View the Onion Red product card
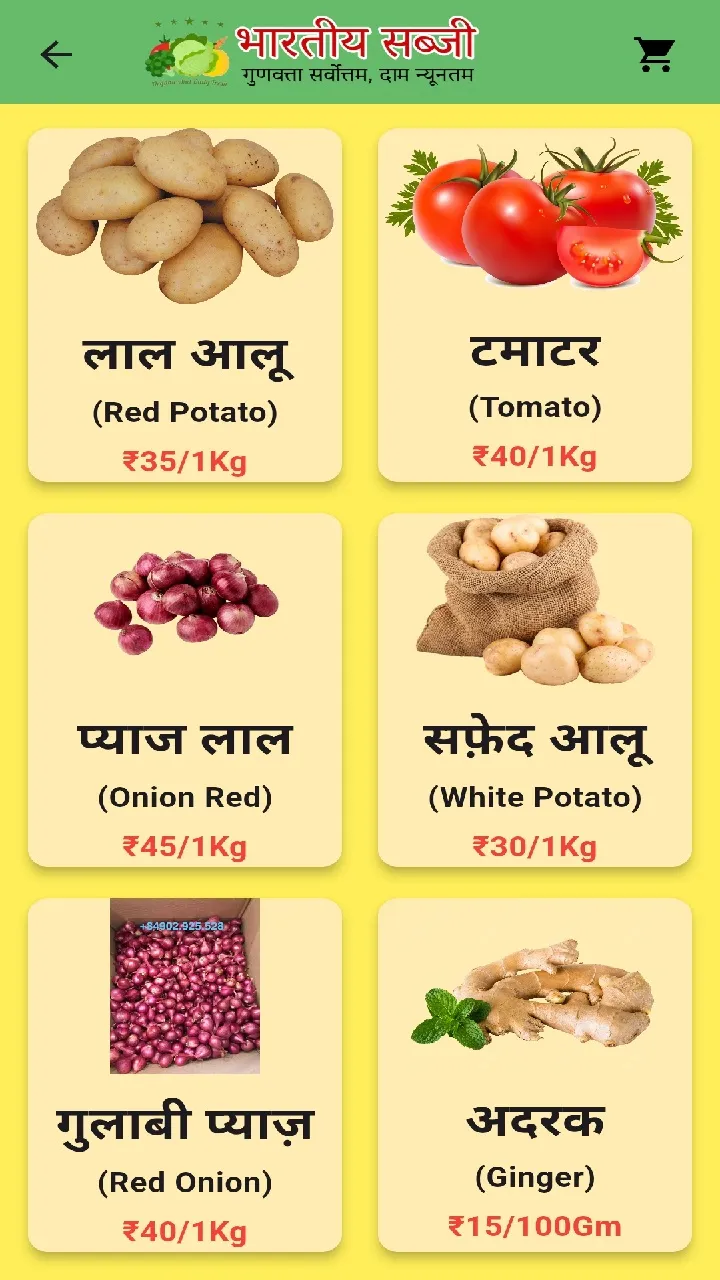 click(x=185, y=690)
